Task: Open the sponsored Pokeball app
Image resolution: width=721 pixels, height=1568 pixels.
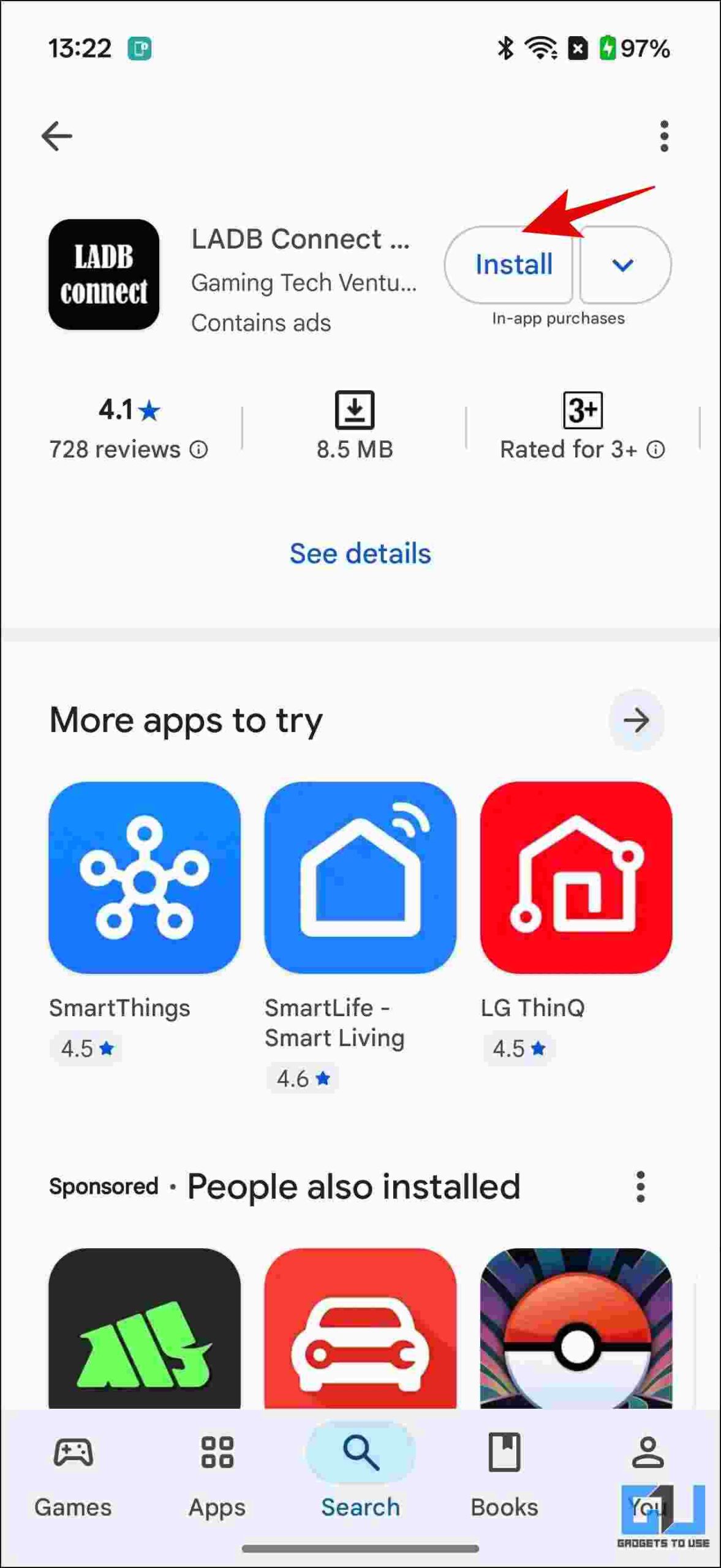Action: [x=576, y=1329]
